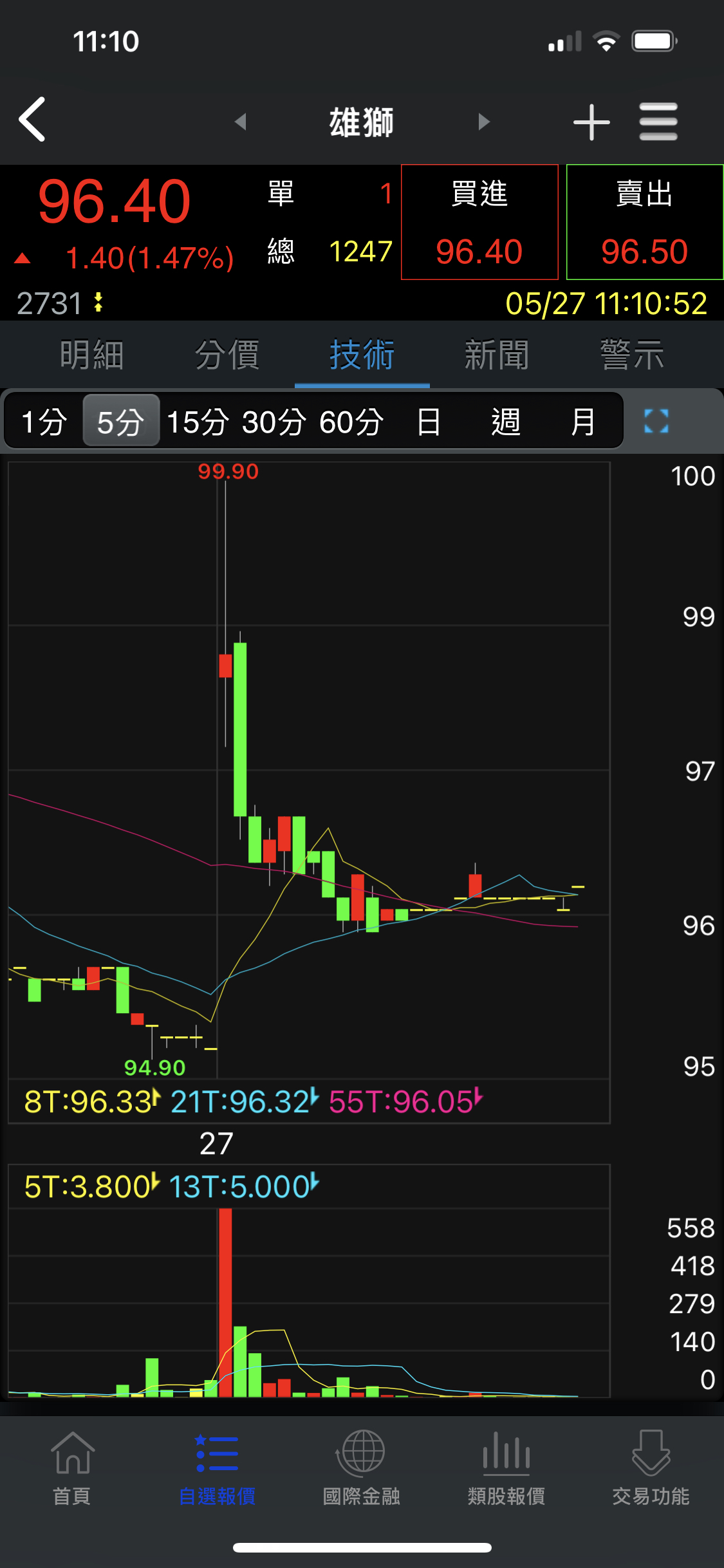Image resolution: width=724 pixels, height=1568 pixels.
Task: Add 雄獅 with the plus icon
Action: coord(591,122)
